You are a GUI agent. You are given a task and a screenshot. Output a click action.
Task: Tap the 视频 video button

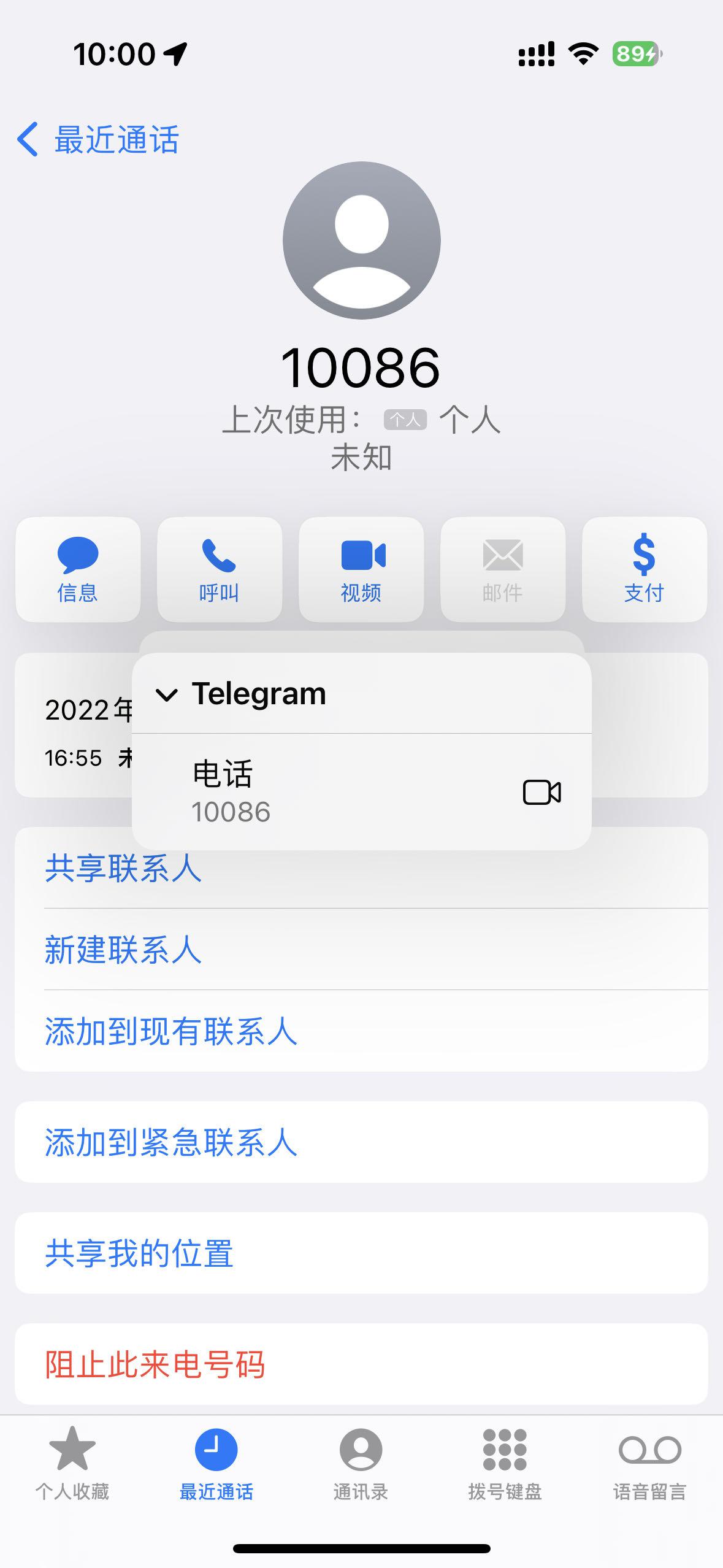pos(361,569)
